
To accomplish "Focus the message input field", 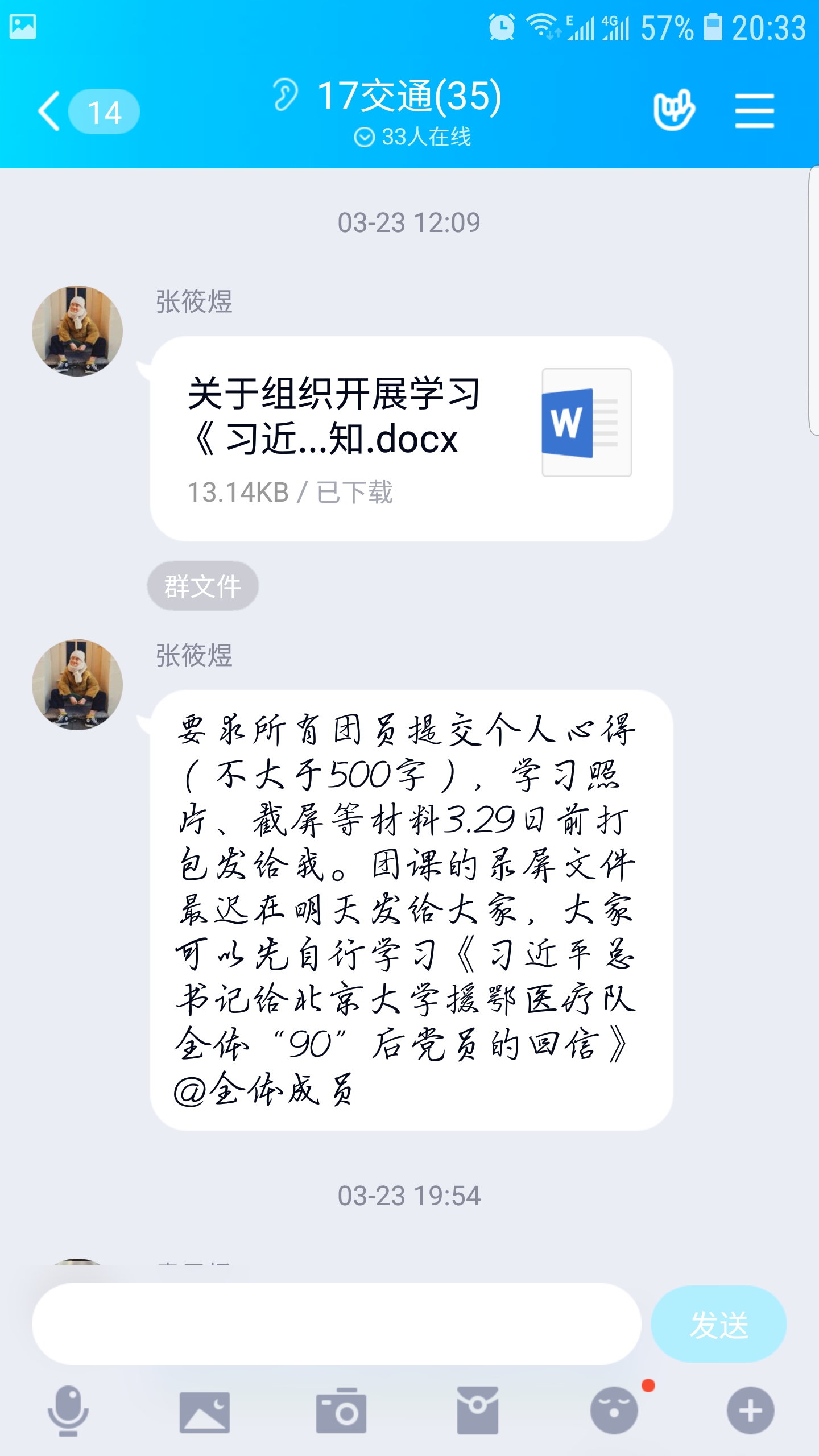I will [336, 1324].
